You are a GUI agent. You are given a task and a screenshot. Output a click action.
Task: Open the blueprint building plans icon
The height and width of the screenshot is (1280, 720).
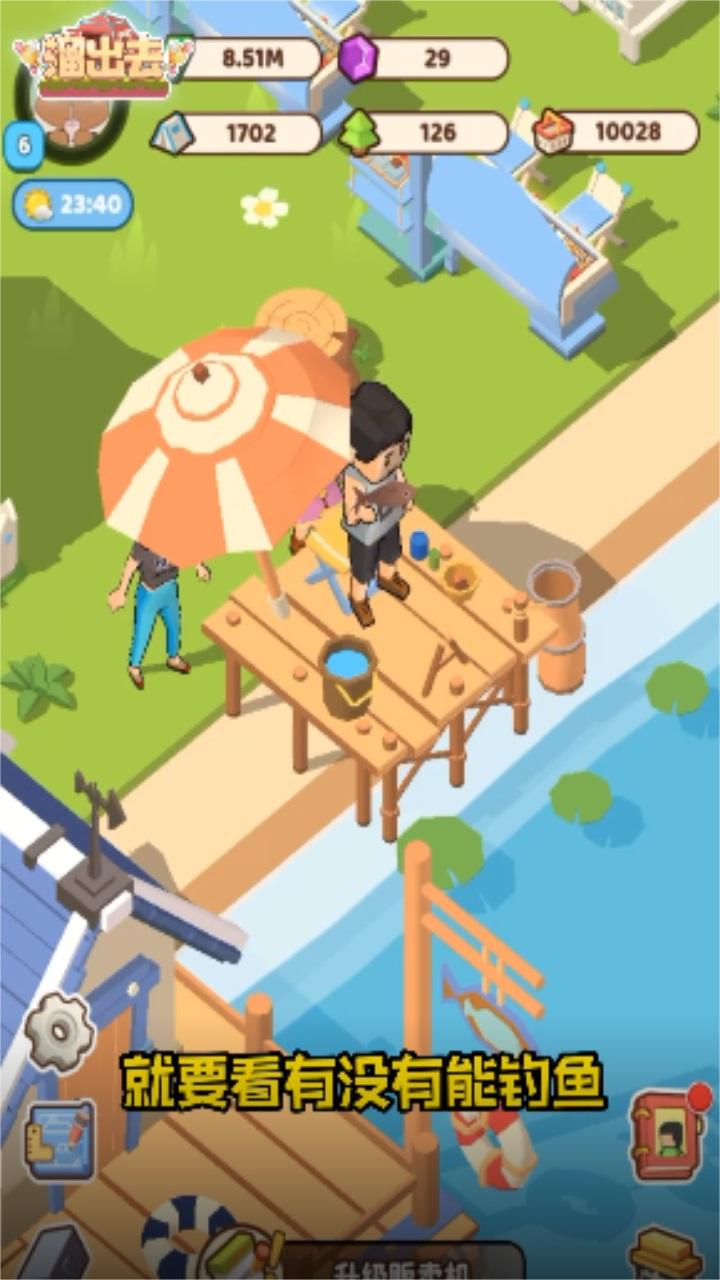(60, 1140)
